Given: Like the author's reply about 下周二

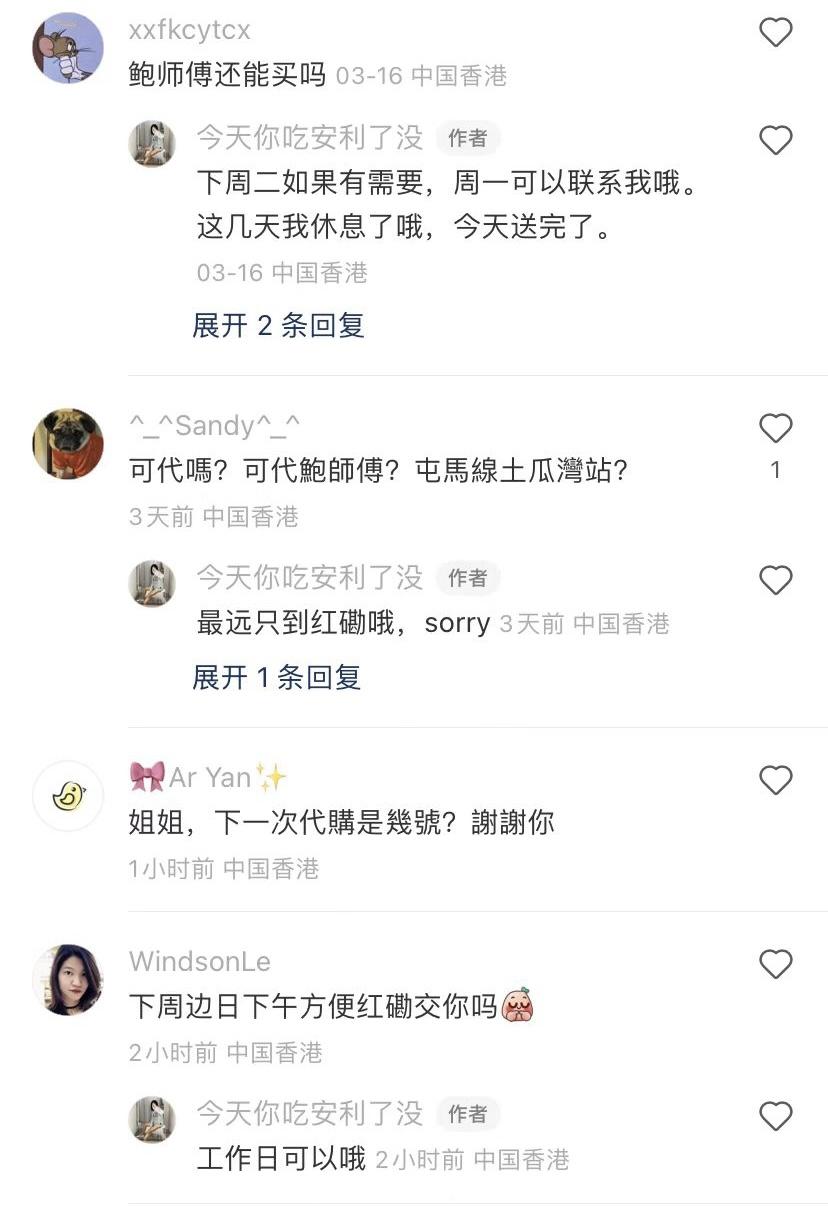Looking at the screenshot, I should [x=775, y=141].
